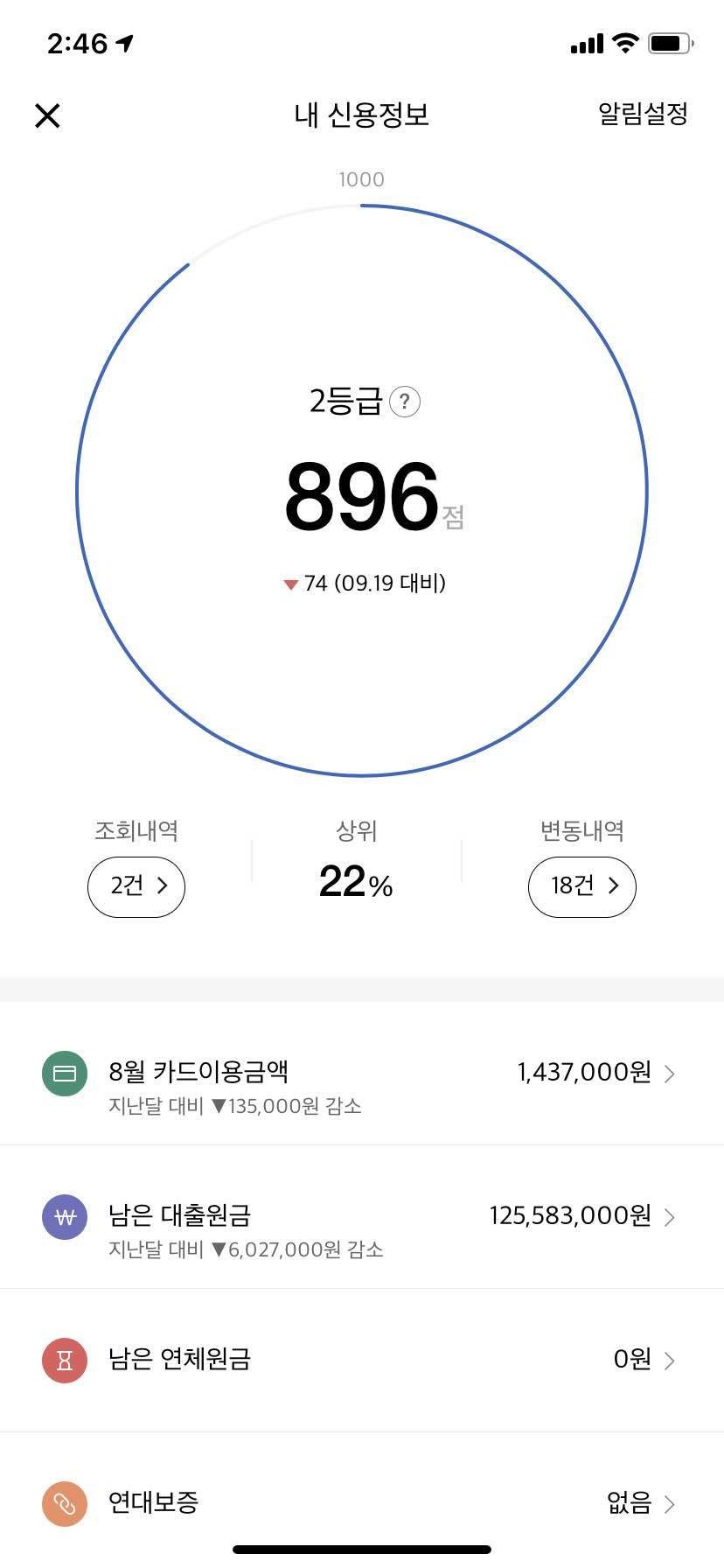The width and height of the screenshot is (724, 1568).
Task: Tap the orange chain-link icon for 연대보증
Action: (x=64, y=1504)
